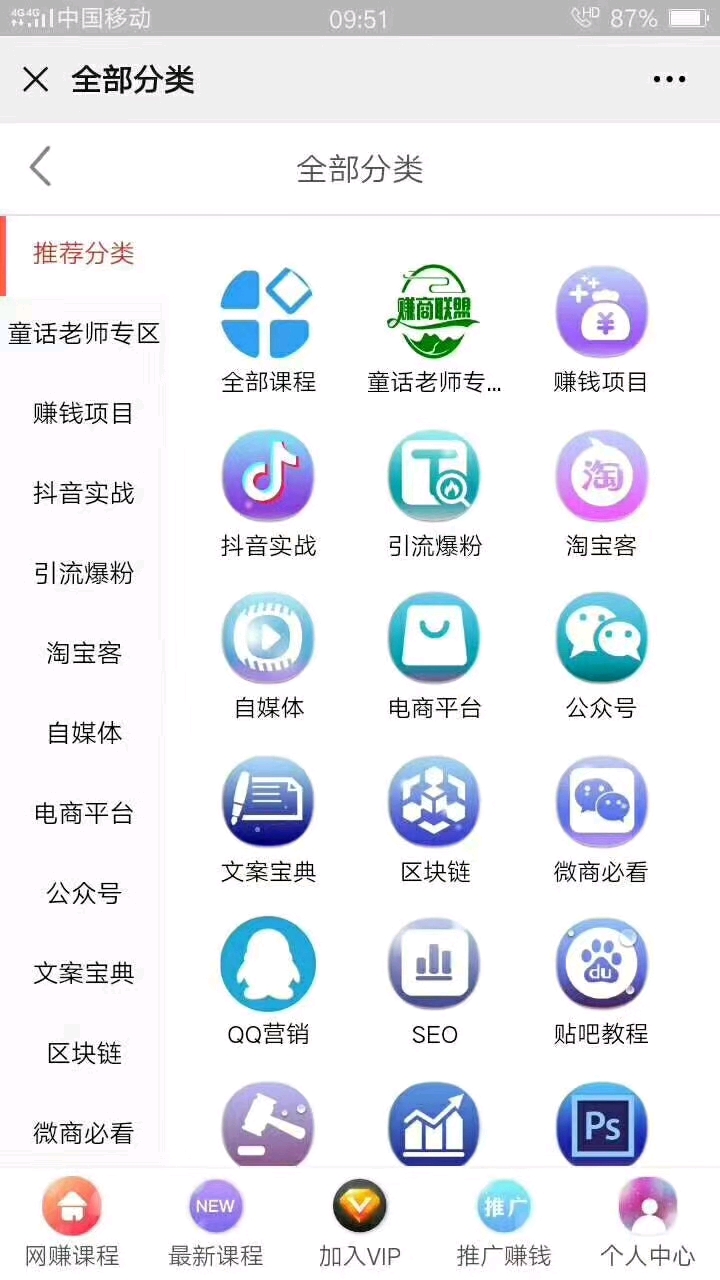Open 个人中心 profile tab

point(647,1223)
